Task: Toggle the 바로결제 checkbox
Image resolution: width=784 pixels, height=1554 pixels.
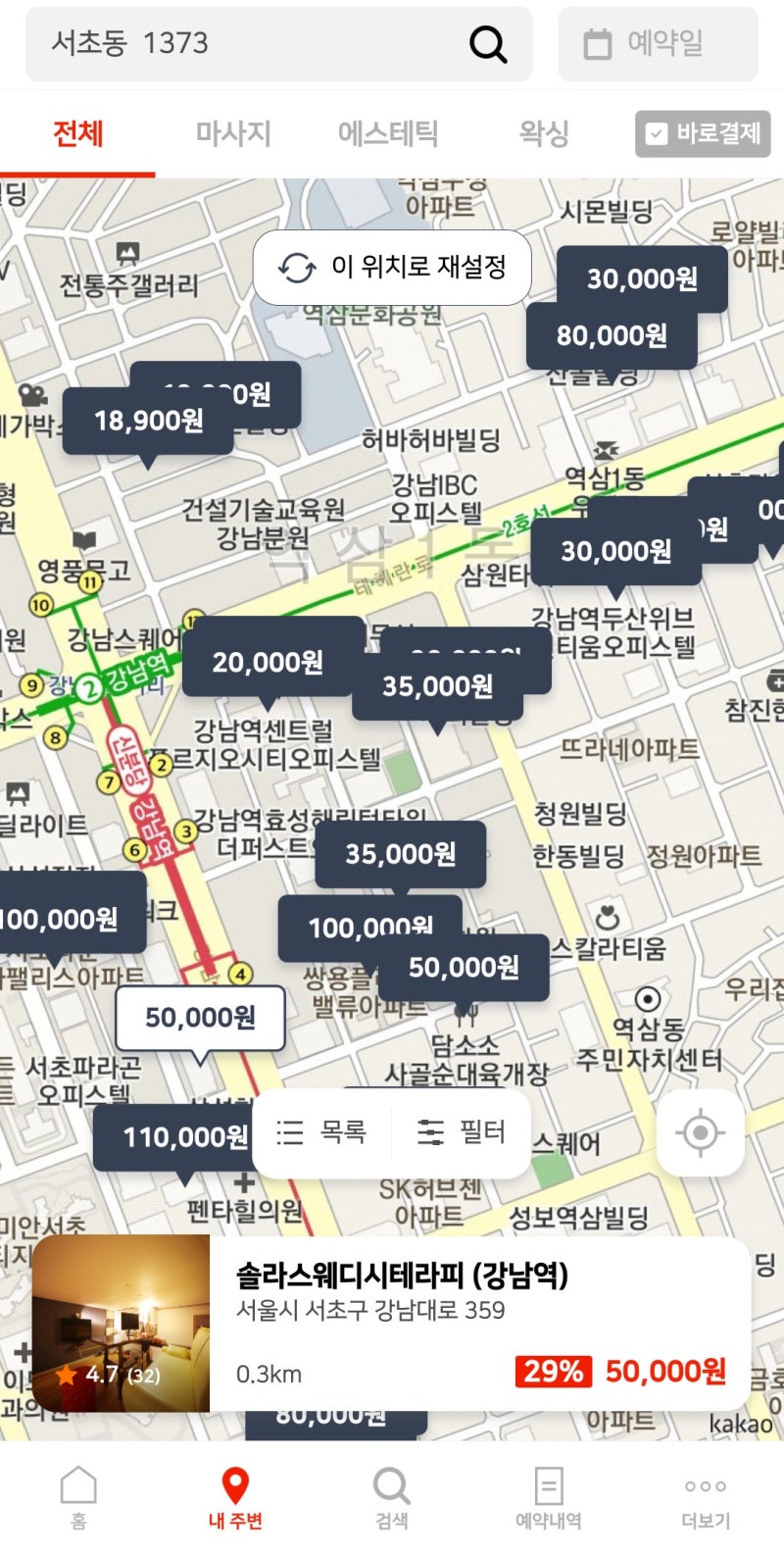Action: pyautogui.click(x=703, y=133)
